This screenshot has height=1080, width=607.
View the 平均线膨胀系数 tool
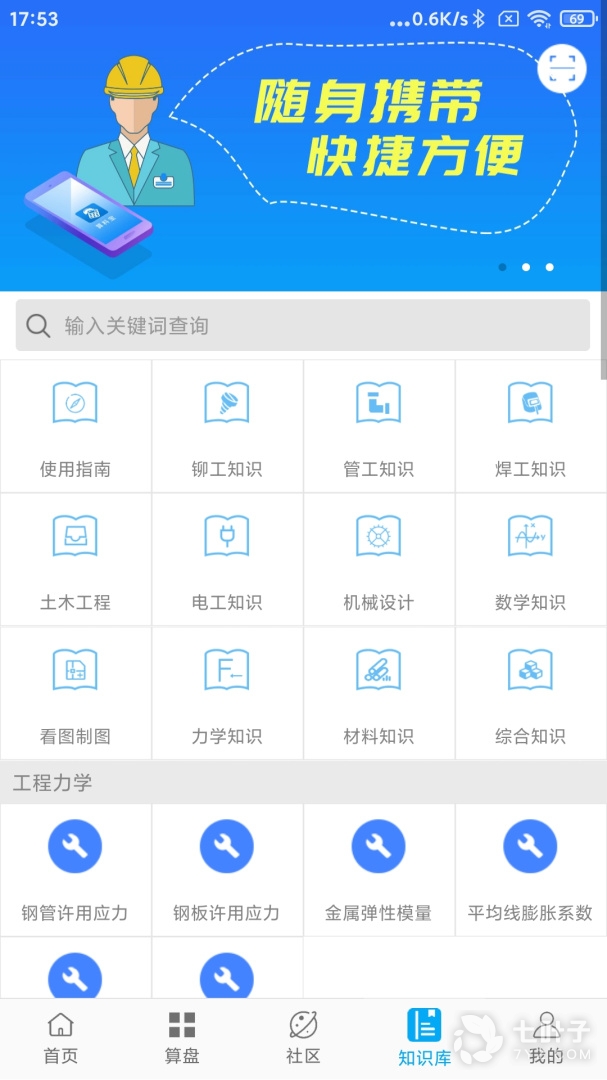(530, 870)
